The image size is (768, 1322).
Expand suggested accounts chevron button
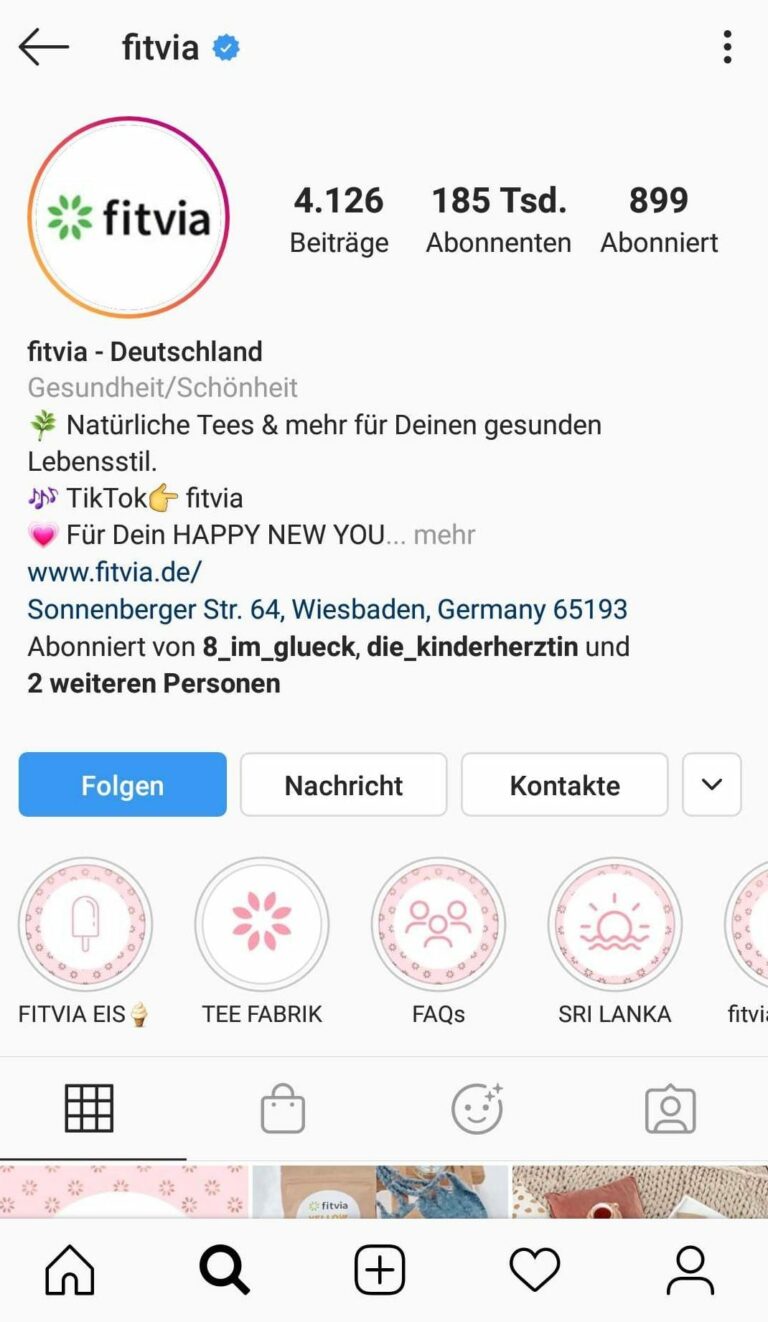click(711, 785)
